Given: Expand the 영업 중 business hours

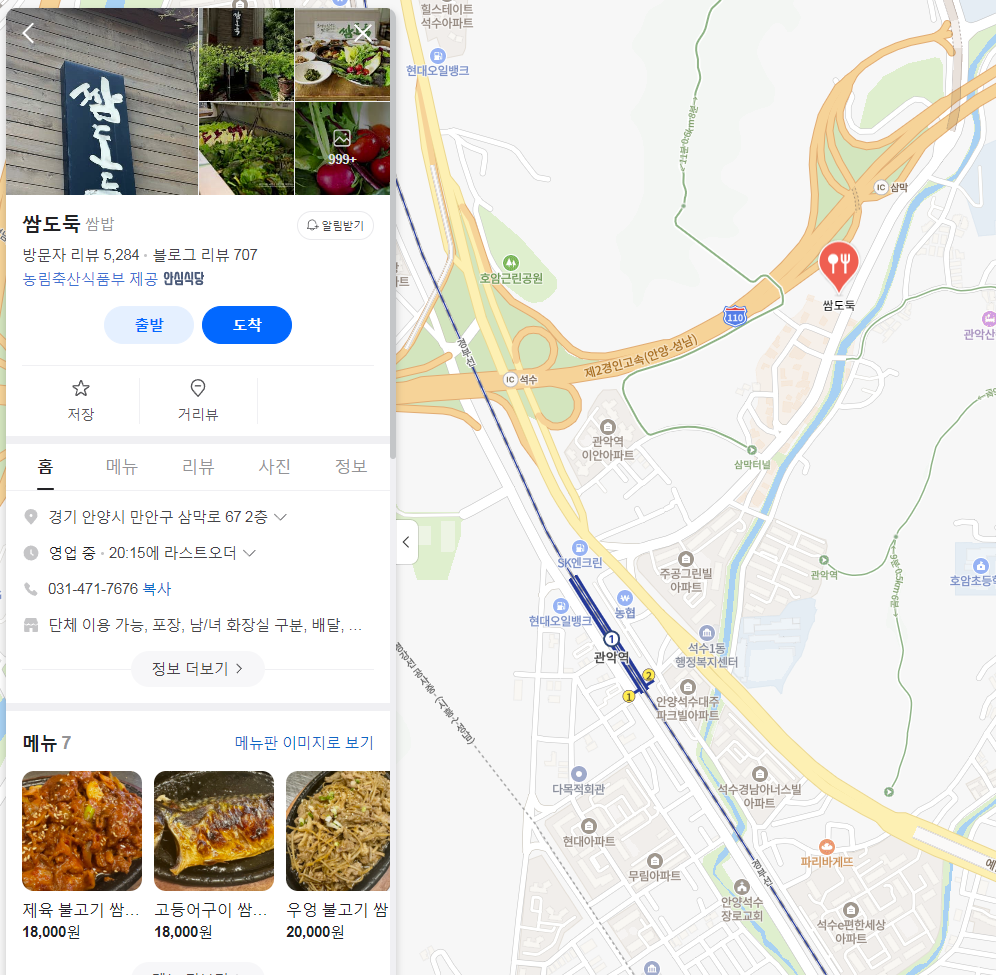Looking at the screenshot, I should point(249,553).
